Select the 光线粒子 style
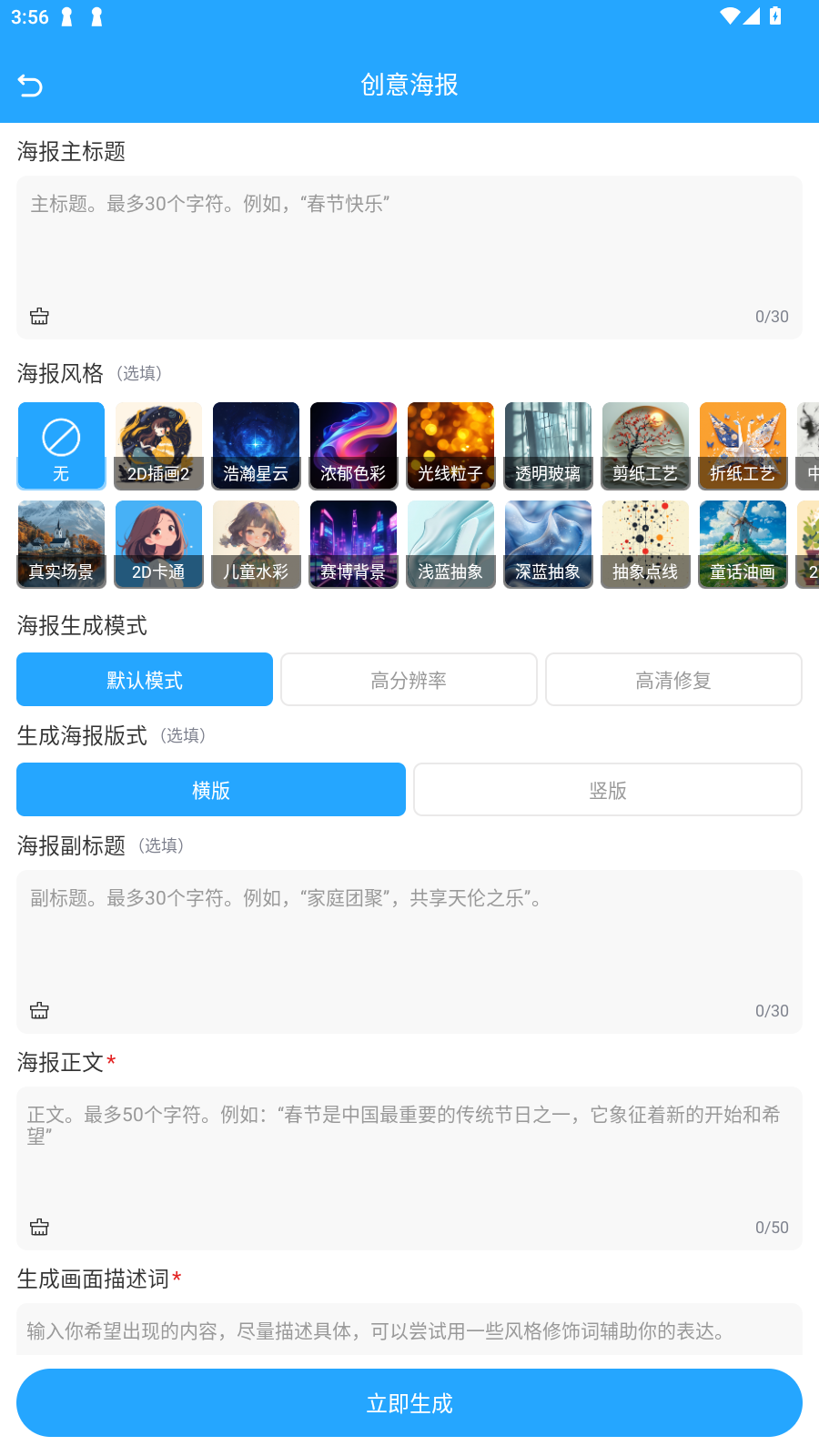Viewport: 819px width, 1456px height. 450,446
